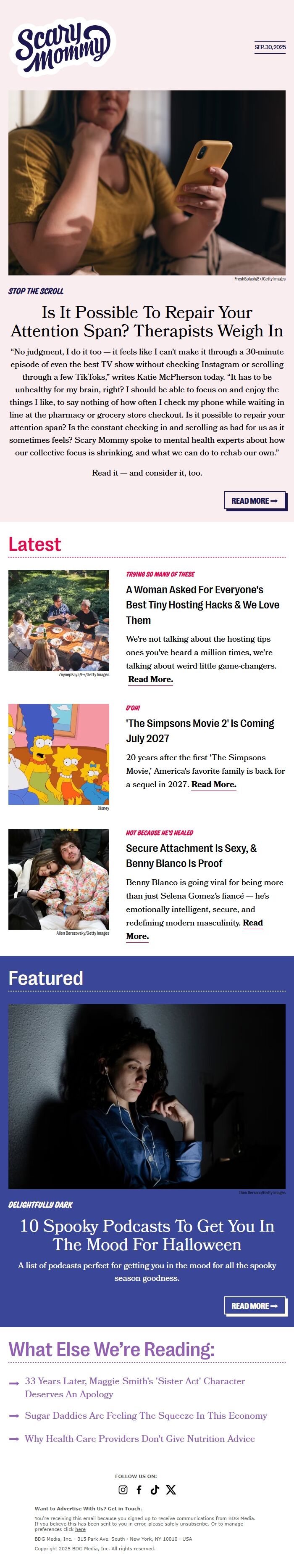Open Read More for Spooky Podcasts feature
This screenshot has height=1568, width=294.
(x=255, y=1306)
